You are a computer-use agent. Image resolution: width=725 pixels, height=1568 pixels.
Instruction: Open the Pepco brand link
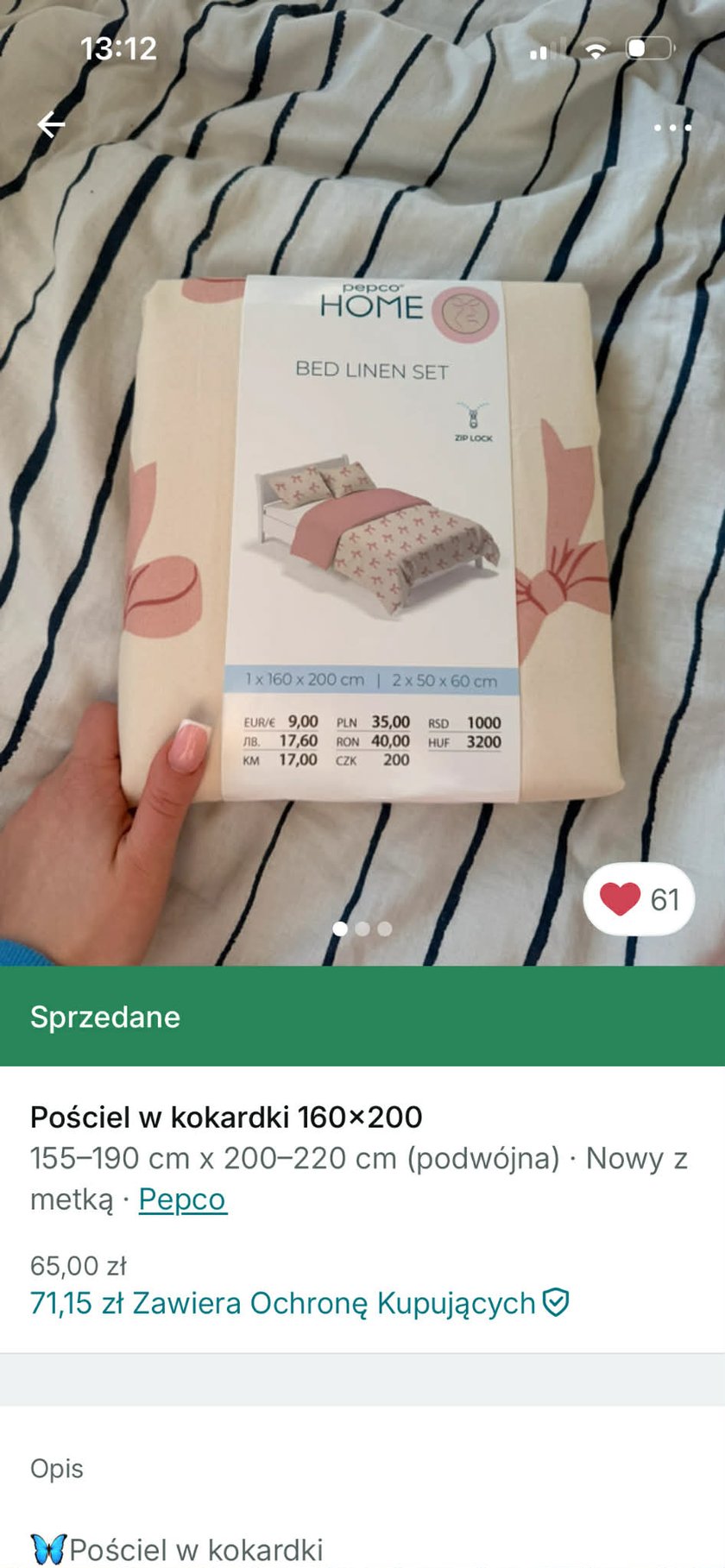pyautogui.click(x=182, y=1199)
